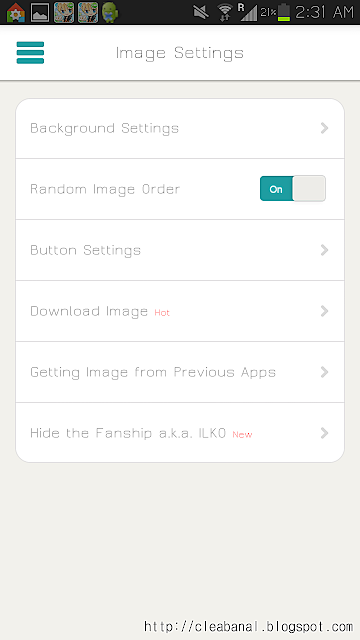Open the hamburger drawer menu
This screenshot has width=360, height=640.
(30, 53)
